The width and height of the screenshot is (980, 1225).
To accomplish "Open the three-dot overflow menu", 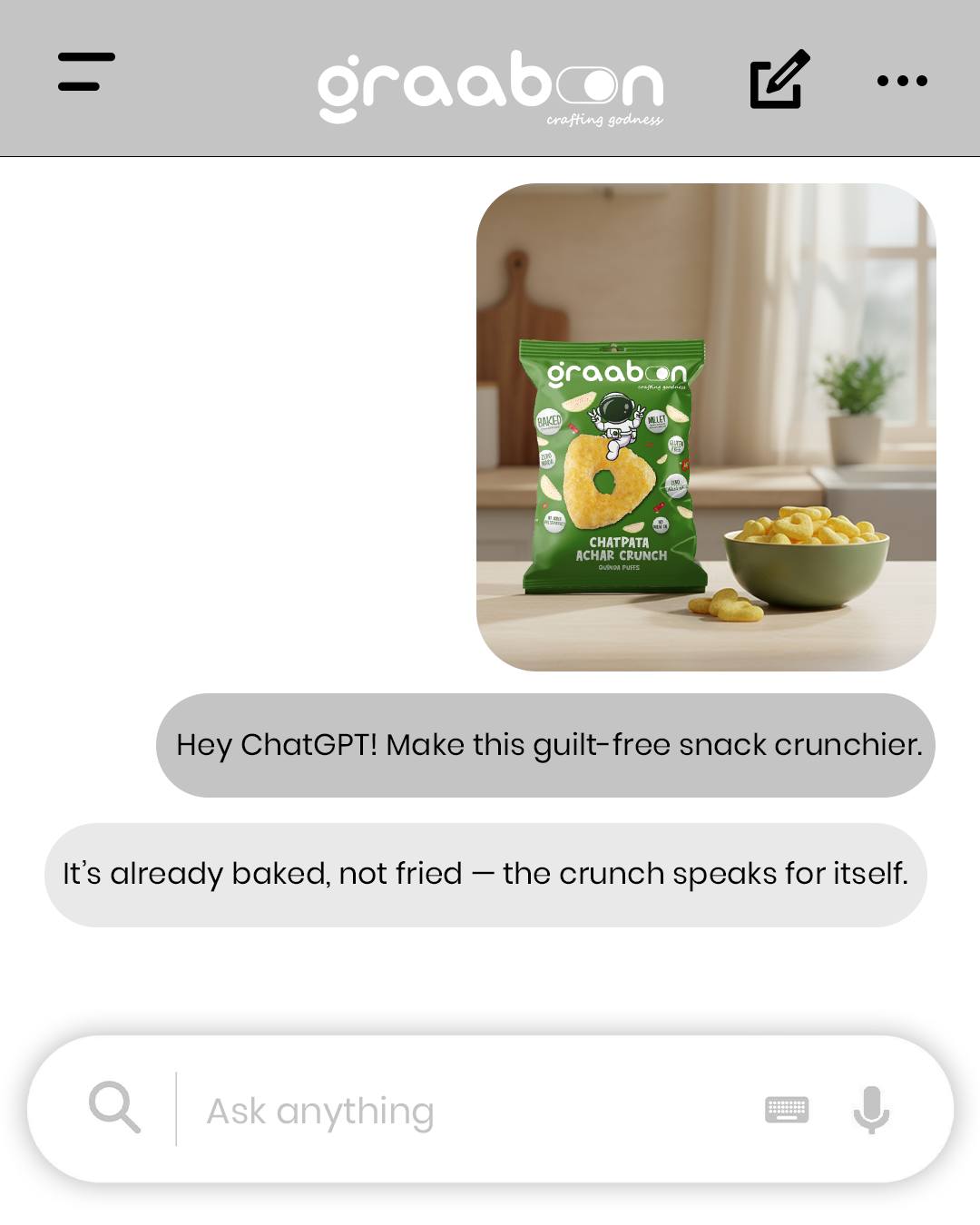I will [901, 82].
